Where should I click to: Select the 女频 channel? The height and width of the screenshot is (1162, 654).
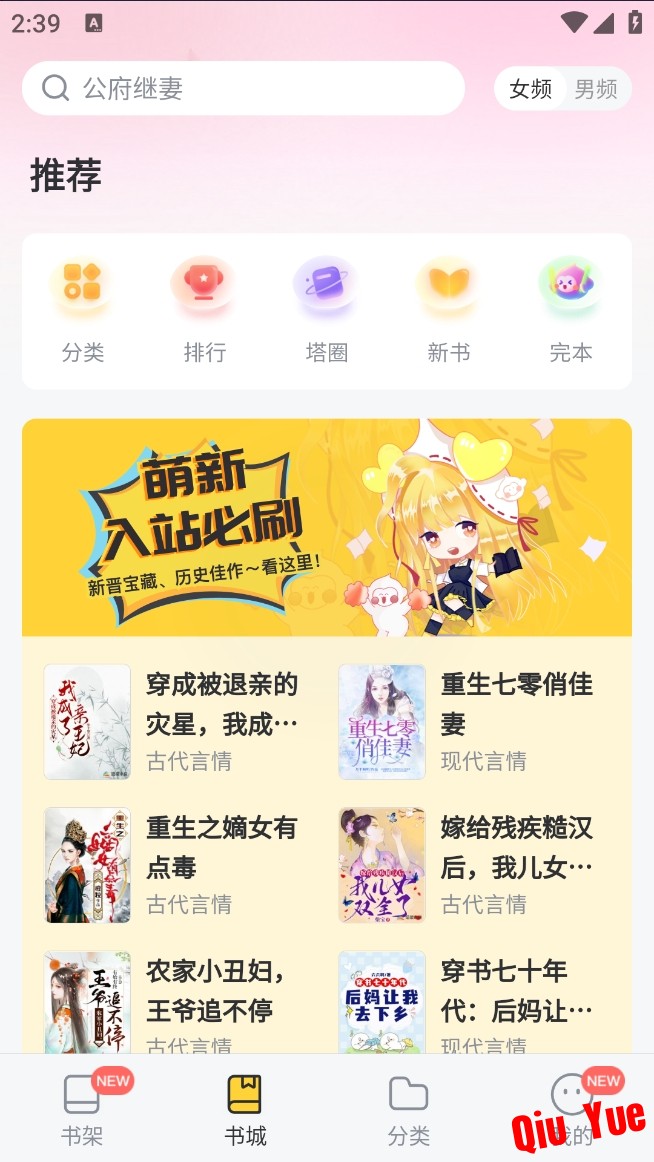pos(530,89)
